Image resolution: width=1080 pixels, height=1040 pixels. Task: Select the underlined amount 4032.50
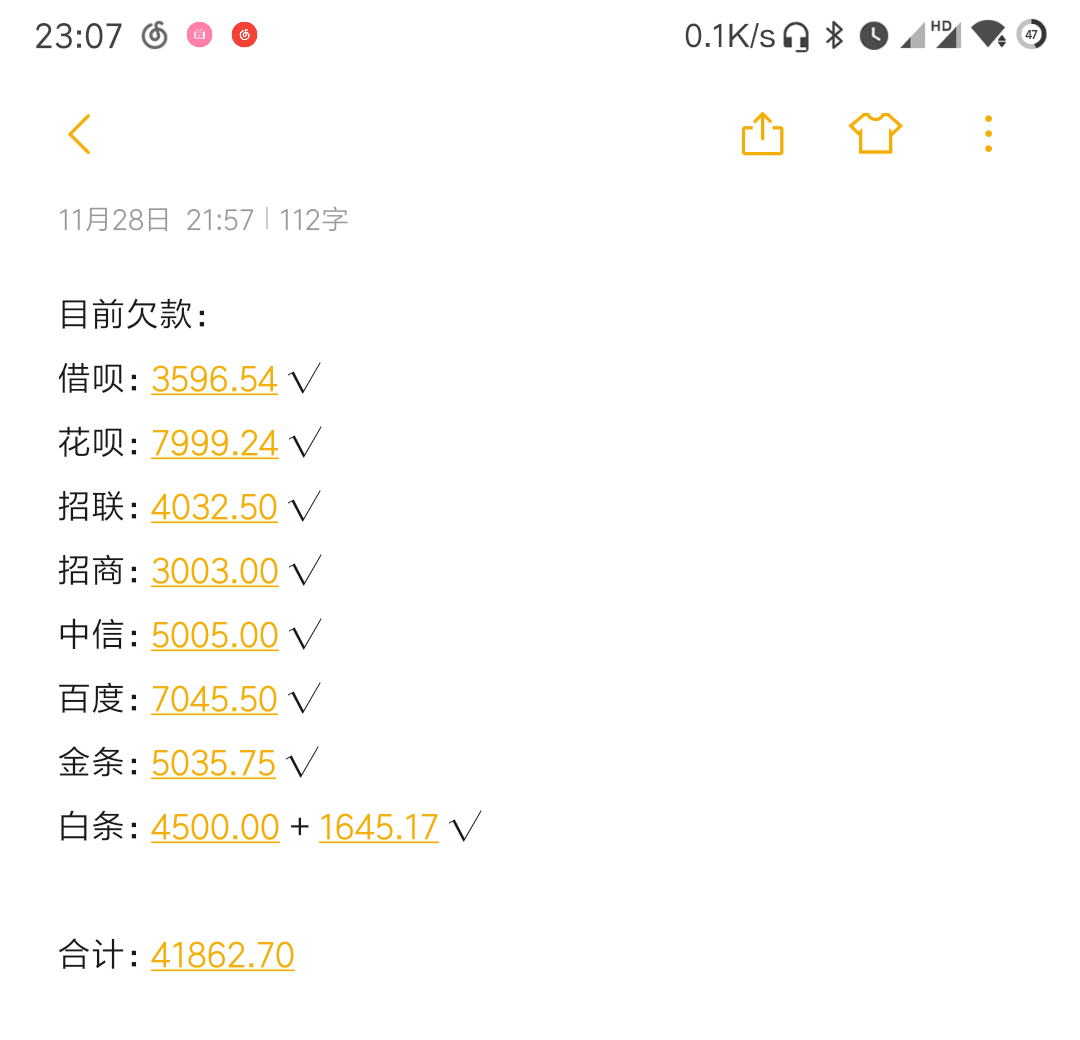coord(214,508)
